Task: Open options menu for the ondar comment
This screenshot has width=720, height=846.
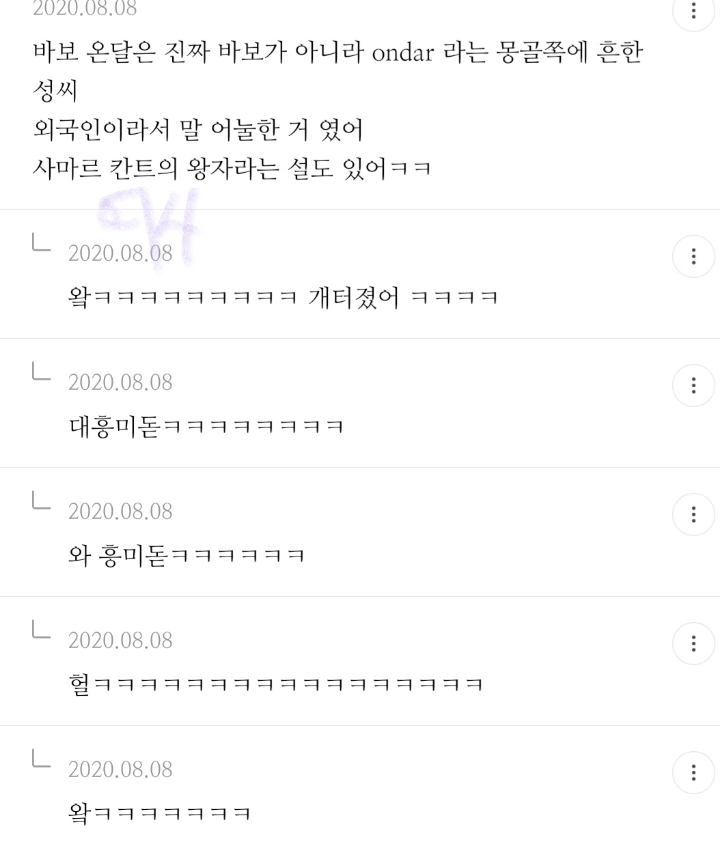Action: coord(694,11)
